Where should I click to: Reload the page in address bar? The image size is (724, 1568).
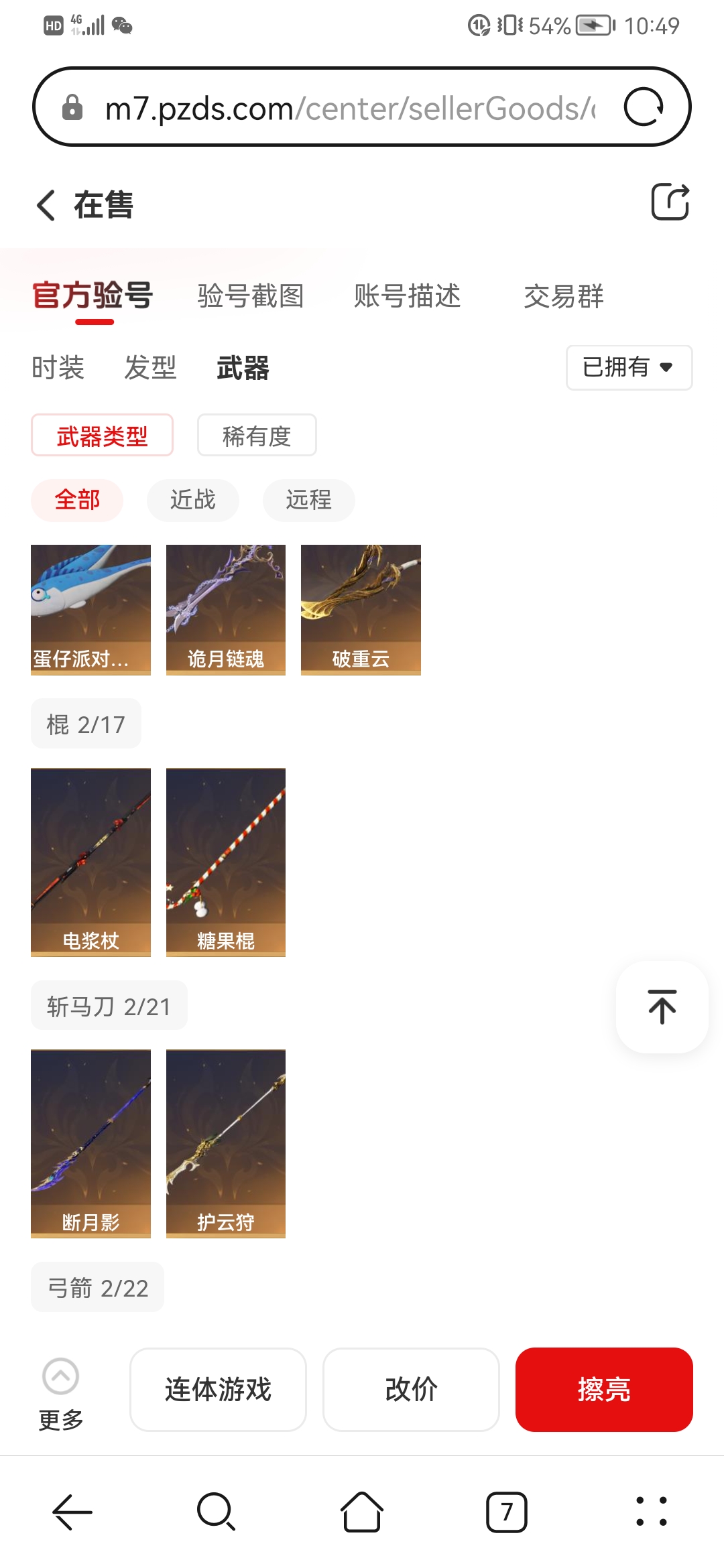click(644, 107)
